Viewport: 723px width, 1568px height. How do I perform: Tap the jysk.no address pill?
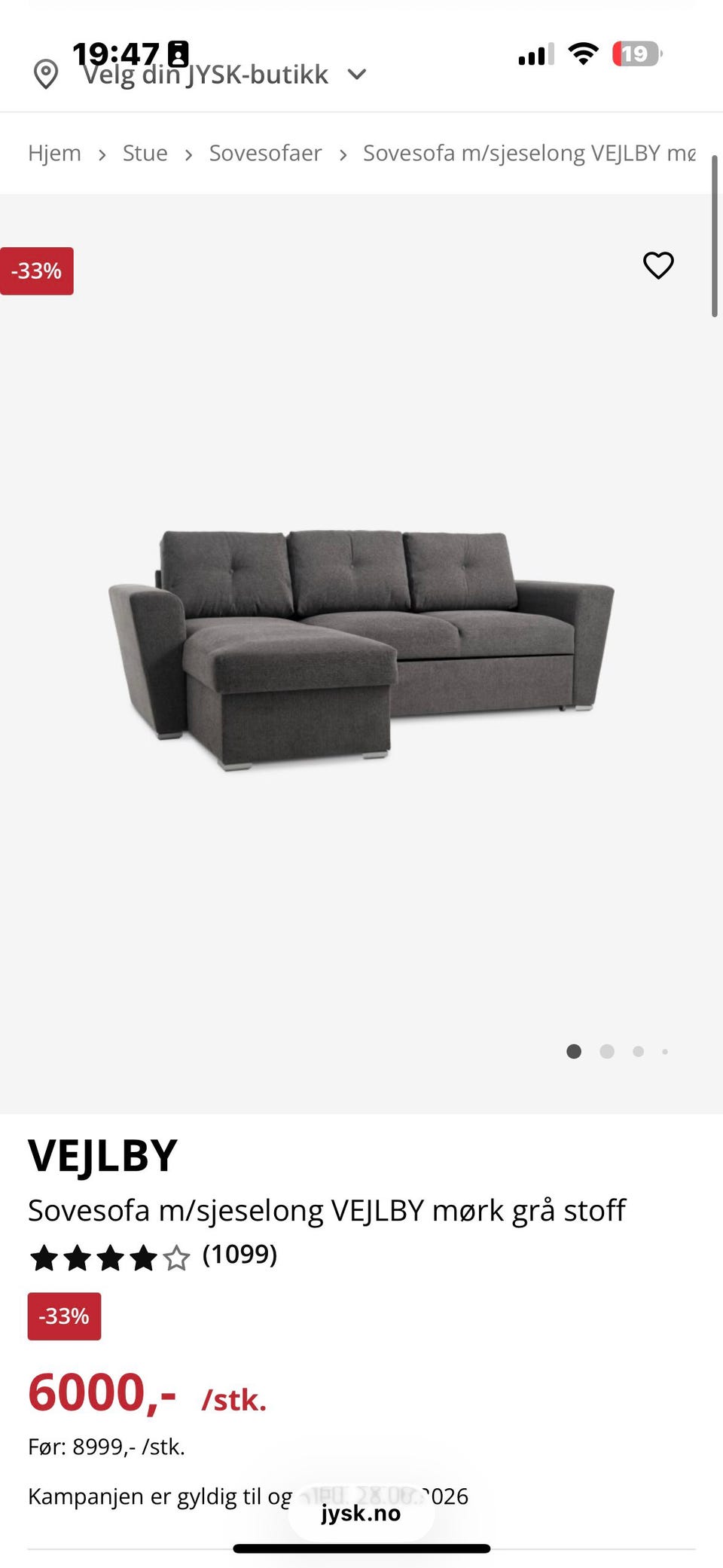coord(361,1513)
